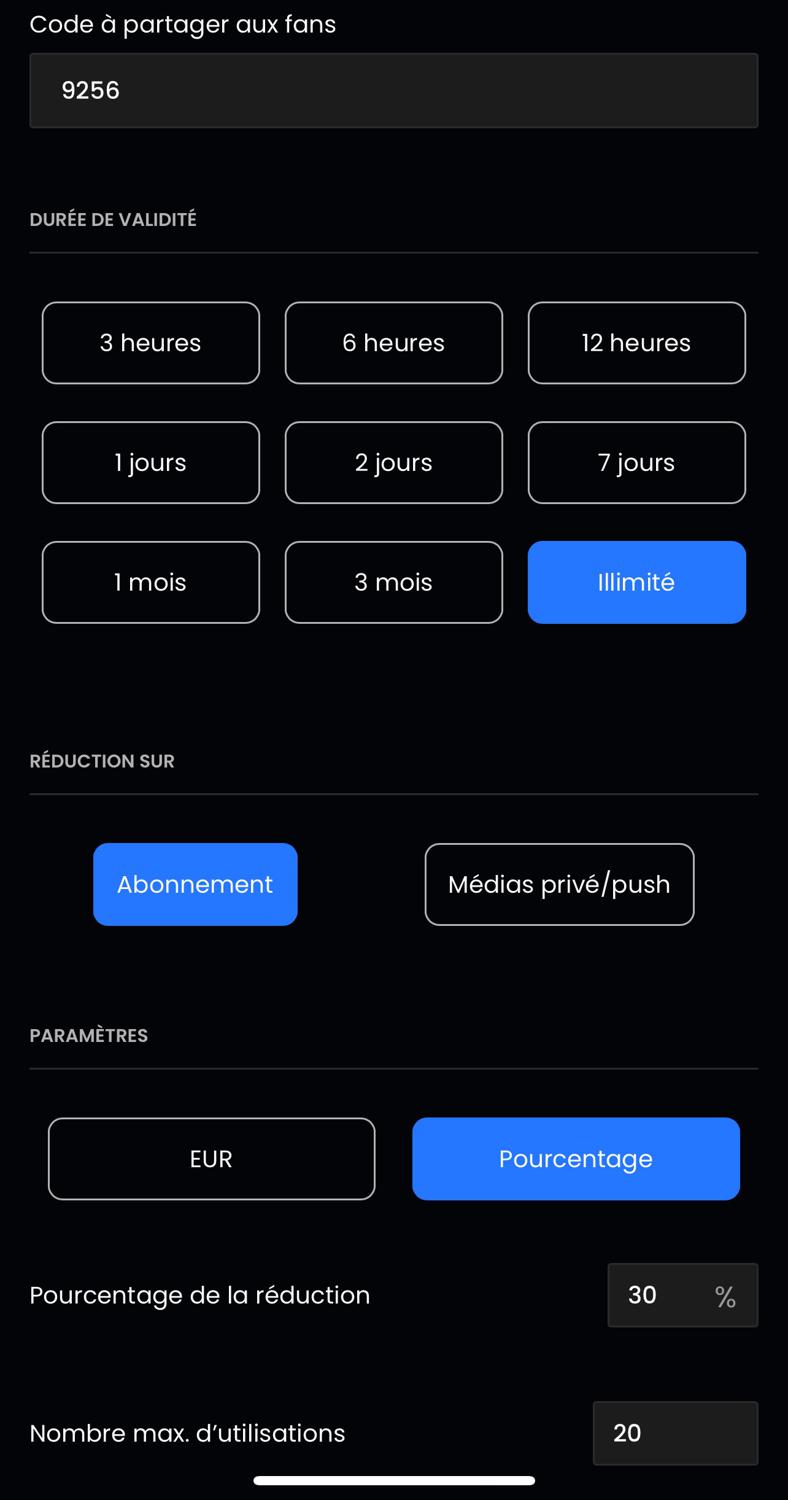Image resolution: width=788 pixels, height=1500 pixels.
Task: Change the max uses field showing 20
Action: 676,1433
